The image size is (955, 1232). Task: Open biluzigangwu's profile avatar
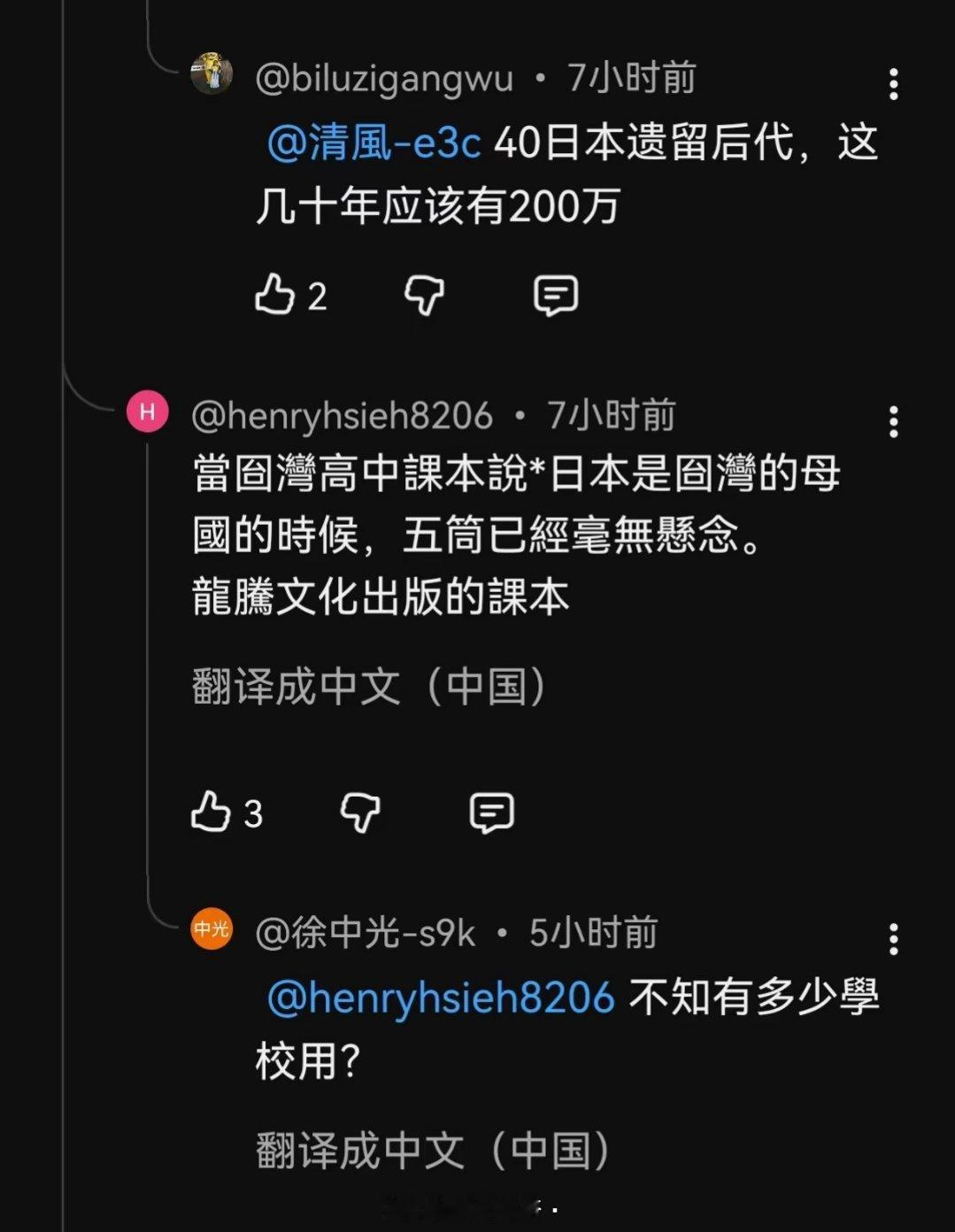(212, 73)
